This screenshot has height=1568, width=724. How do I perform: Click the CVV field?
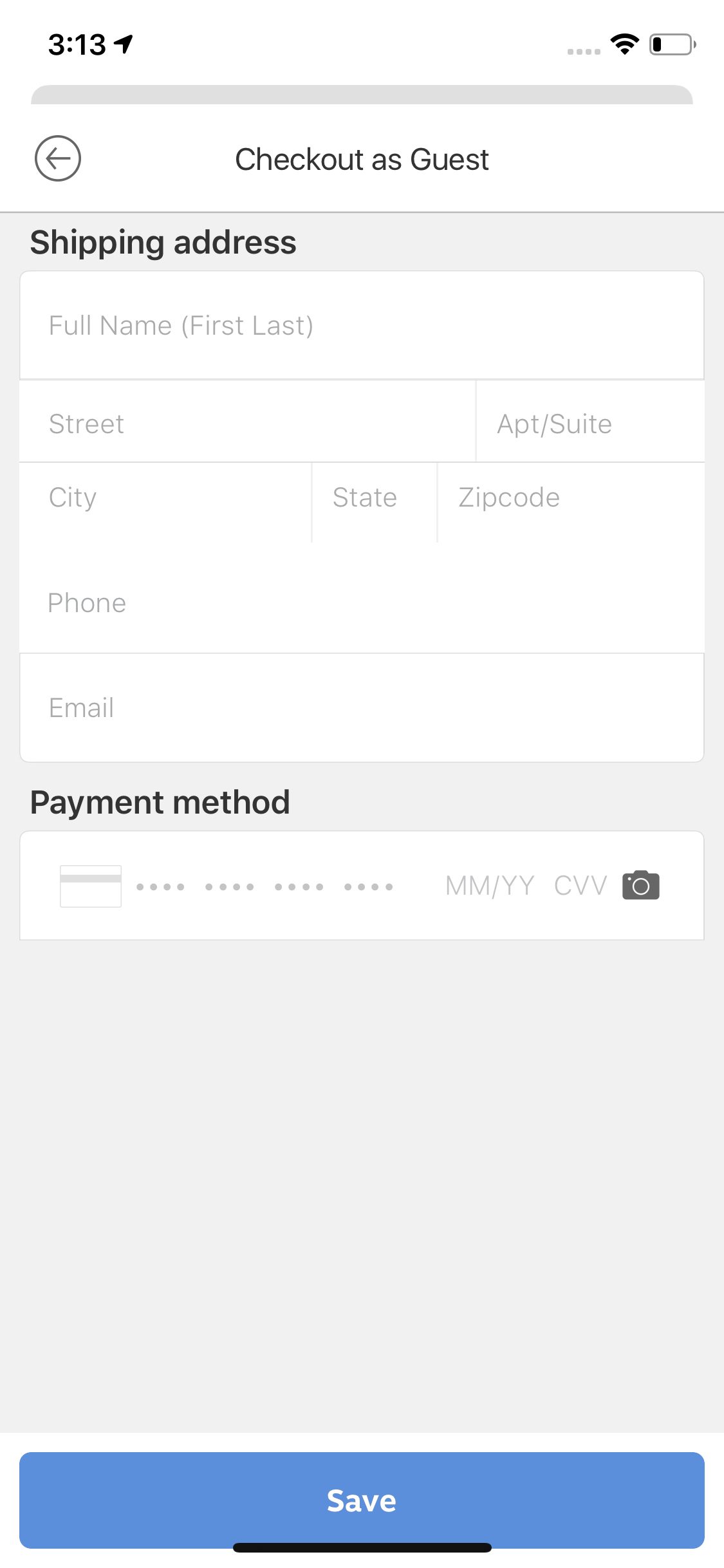coord(579,884)
